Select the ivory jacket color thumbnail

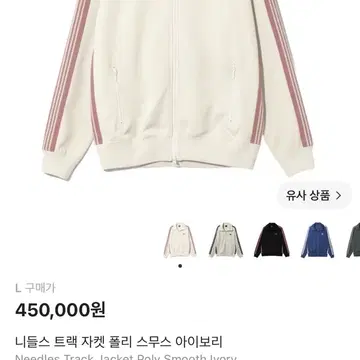(180, 240)
